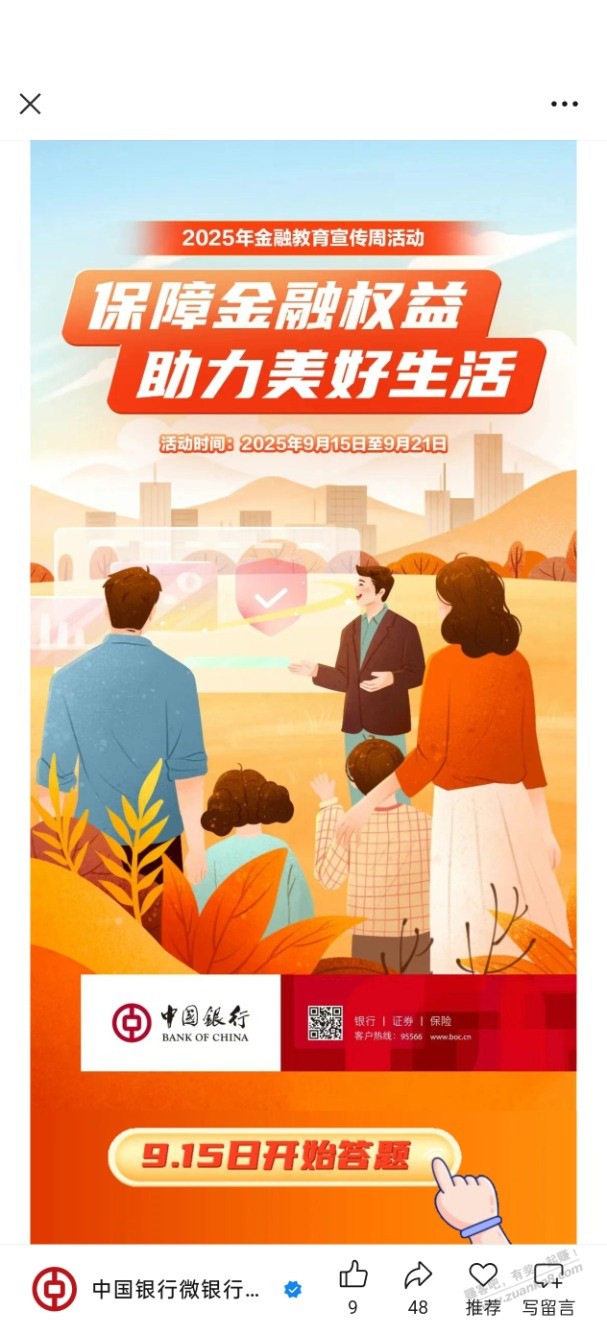The height and width of the screenshot is (1334, 607).
Task: Write a comment via 写留言
Action: [548, 1277]
